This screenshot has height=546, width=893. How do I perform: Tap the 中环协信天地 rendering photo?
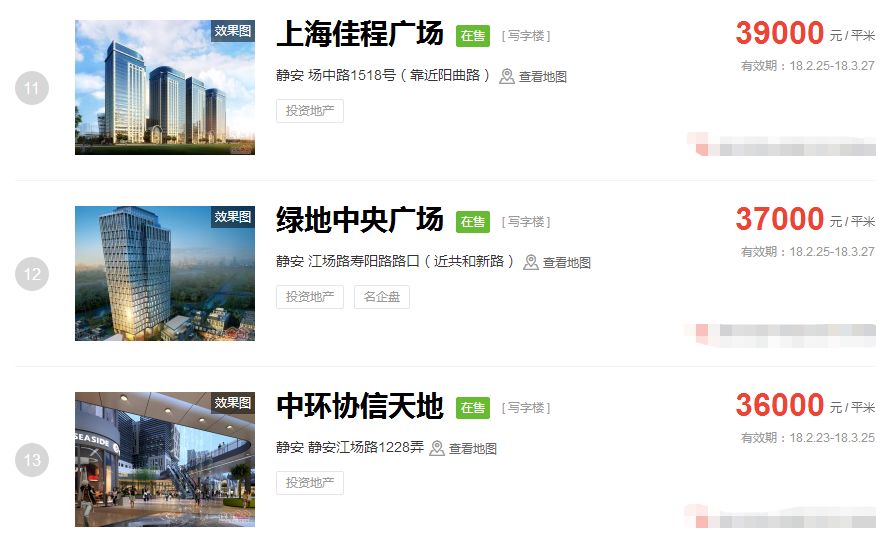[x=165, y=459]
